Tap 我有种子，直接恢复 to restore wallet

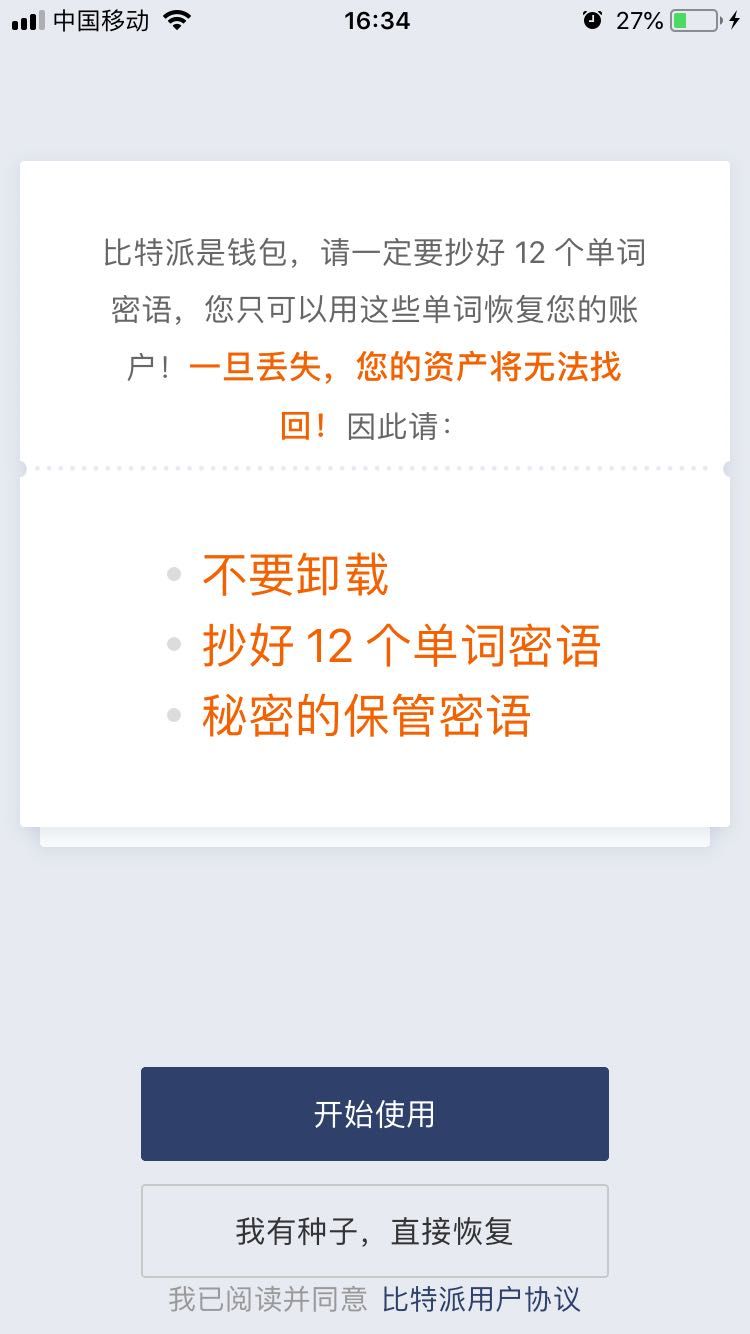(x=375, y=1231)
